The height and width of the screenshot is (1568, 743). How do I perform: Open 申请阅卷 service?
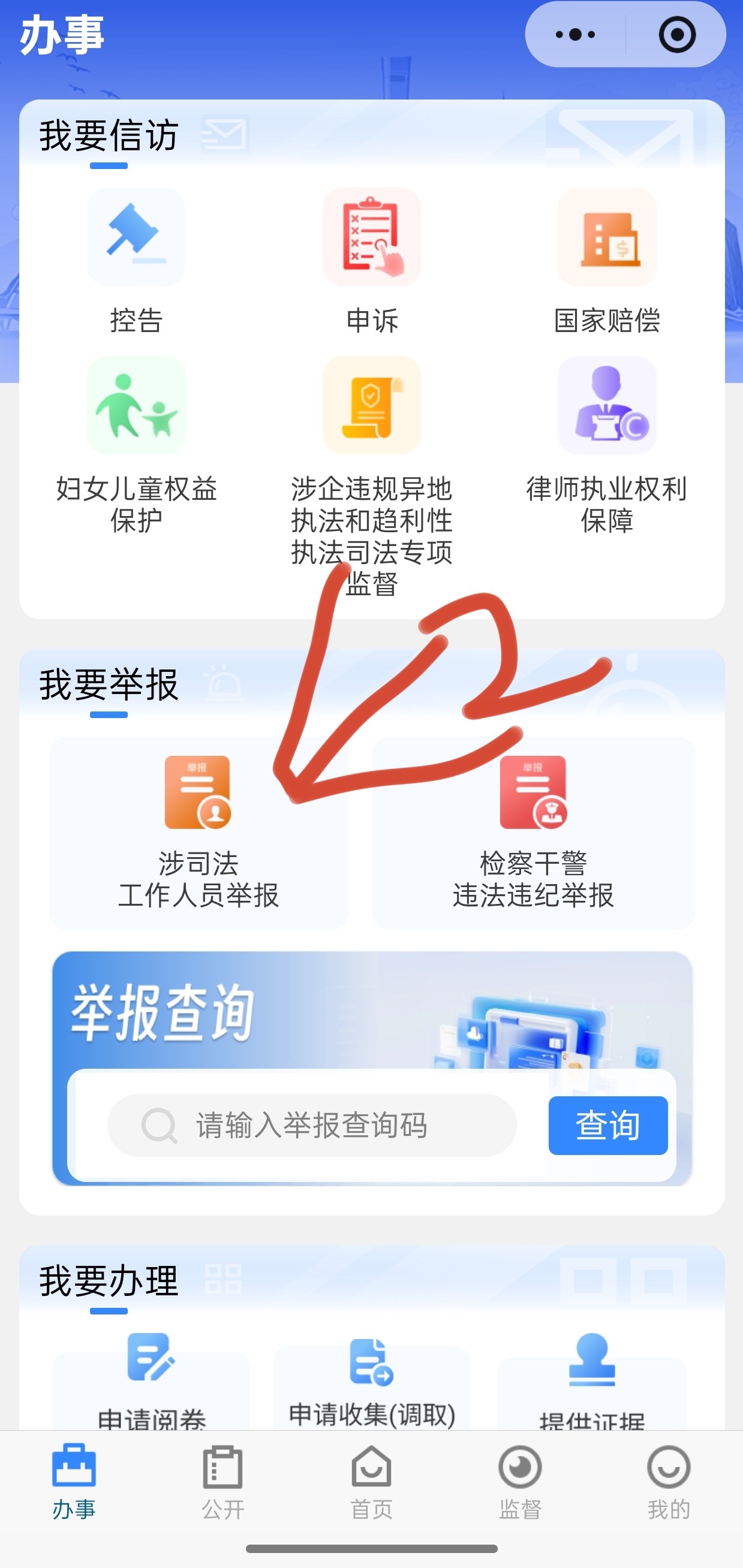click(x=151, y=1382)
